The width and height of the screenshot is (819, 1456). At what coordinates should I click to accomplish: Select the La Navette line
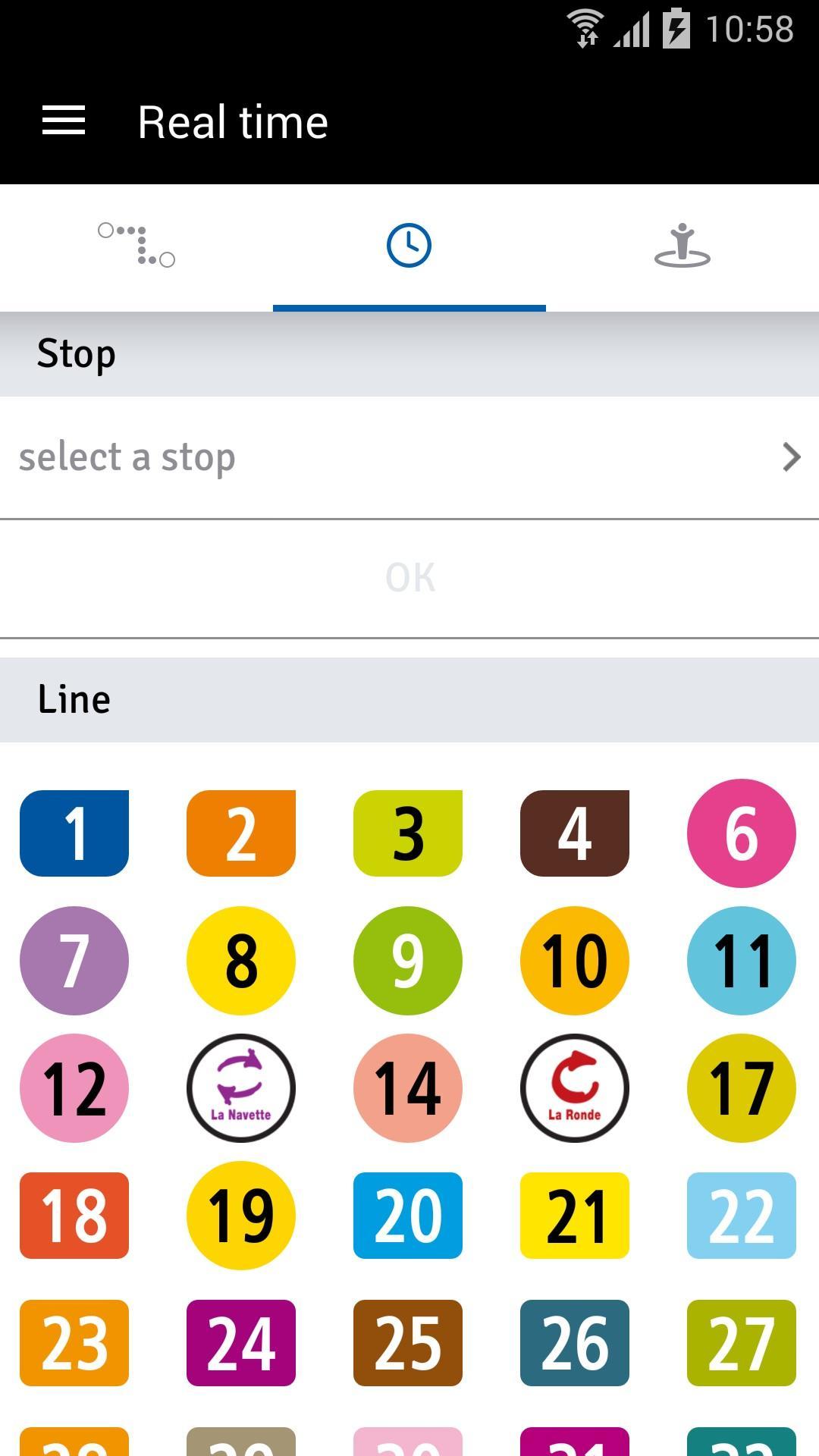pyautogui.click(x=241, y=1087)
